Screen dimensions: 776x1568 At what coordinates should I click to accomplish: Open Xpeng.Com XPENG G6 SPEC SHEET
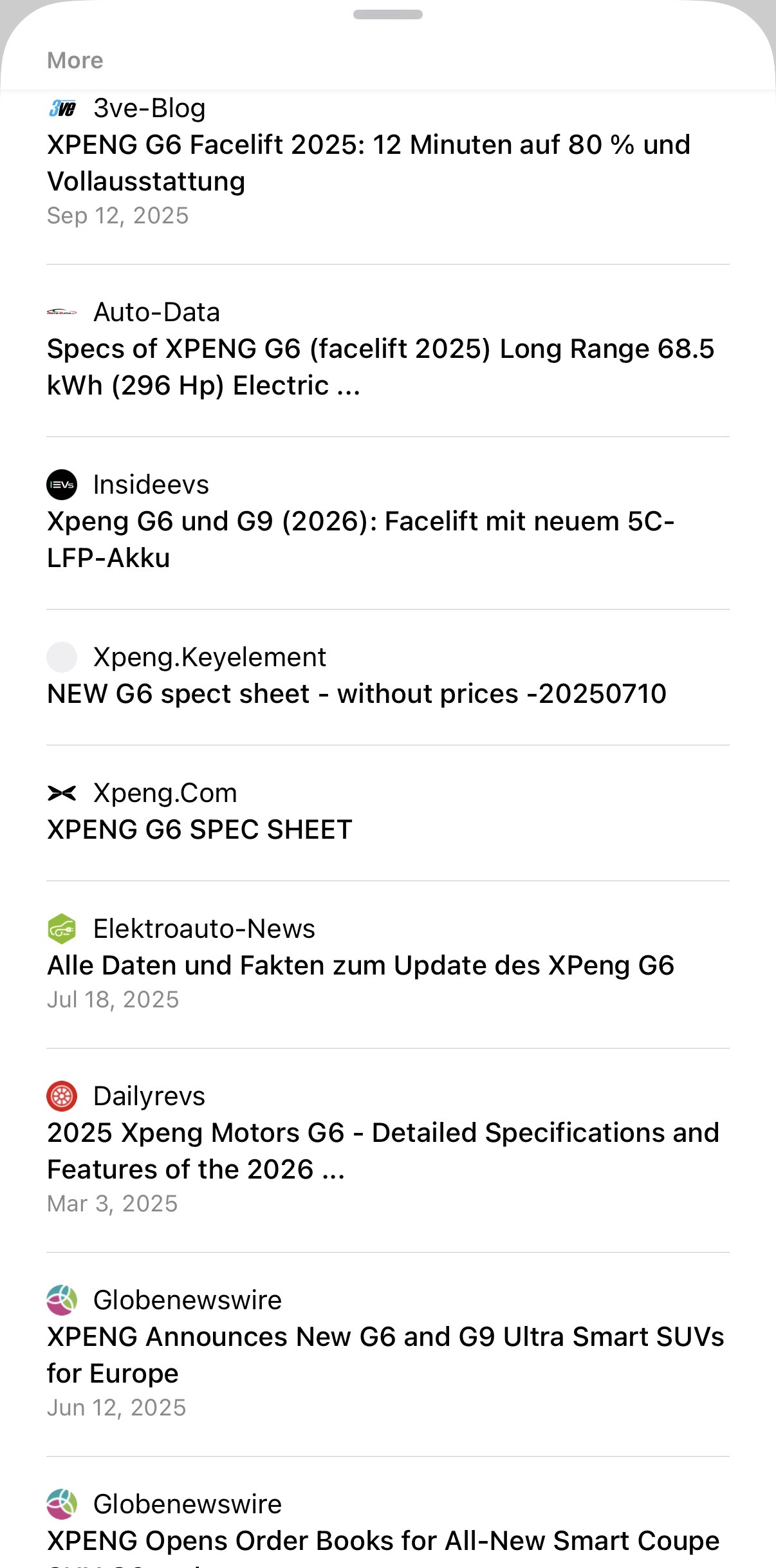[199, 829]
